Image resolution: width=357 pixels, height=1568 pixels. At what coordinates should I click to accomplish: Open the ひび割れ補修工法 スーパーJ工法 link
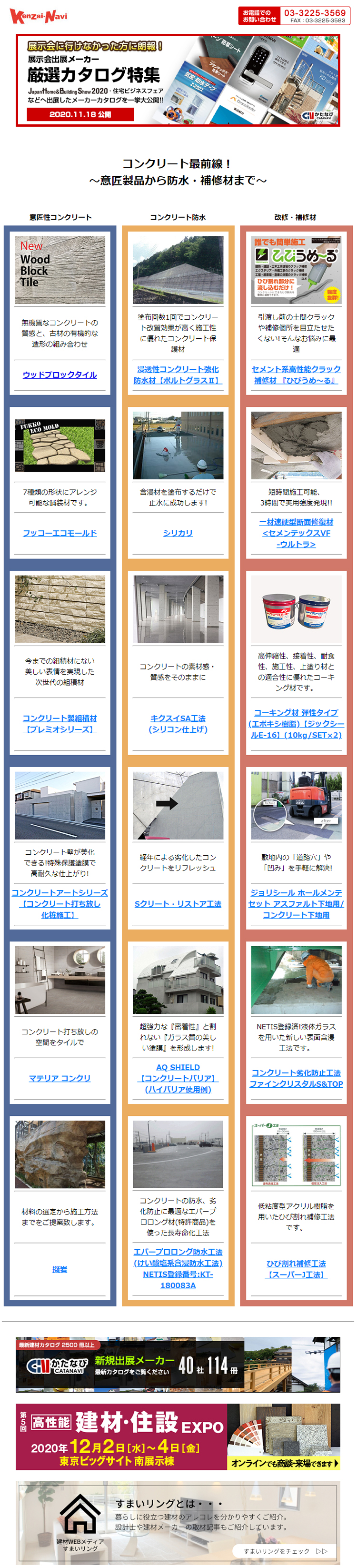pos(296,1268)
